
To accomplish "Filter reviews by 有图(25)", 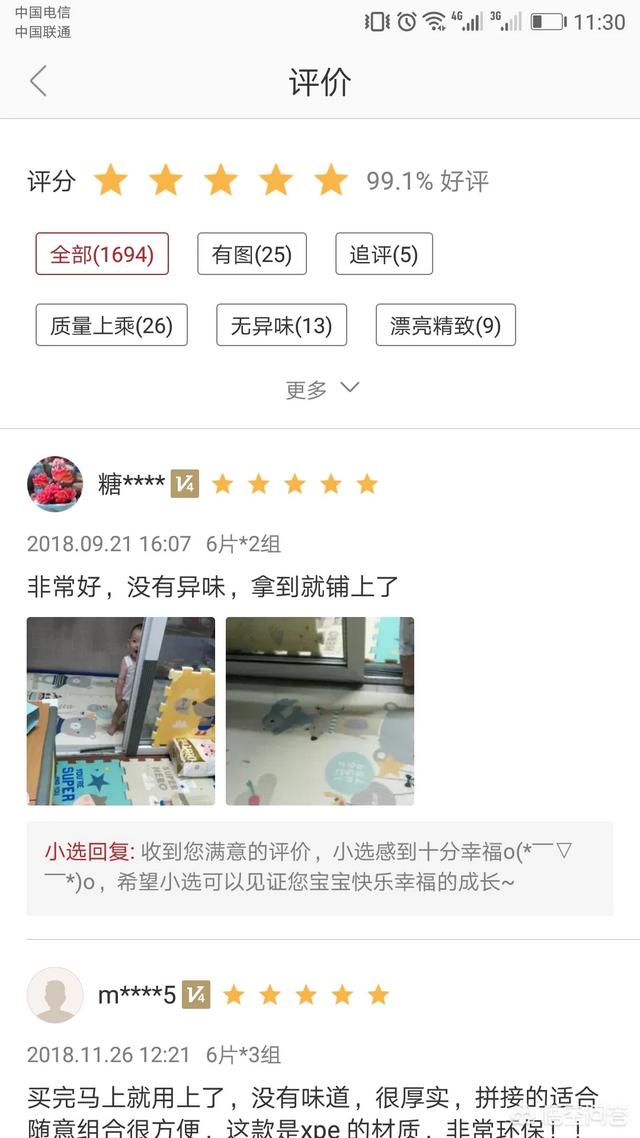I will tap(252, 254).
